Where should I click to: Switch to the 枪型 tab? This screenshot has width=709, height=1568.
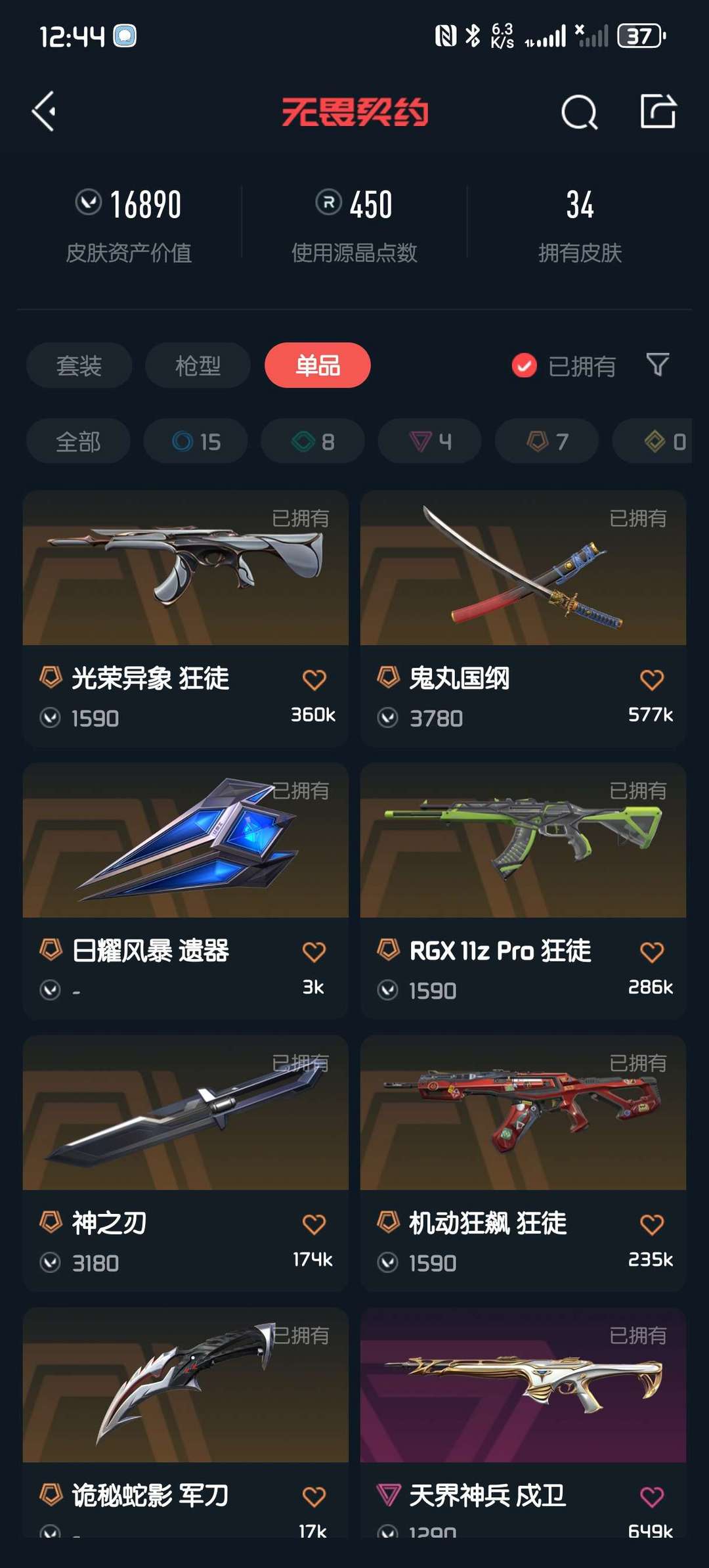(198, 365)
